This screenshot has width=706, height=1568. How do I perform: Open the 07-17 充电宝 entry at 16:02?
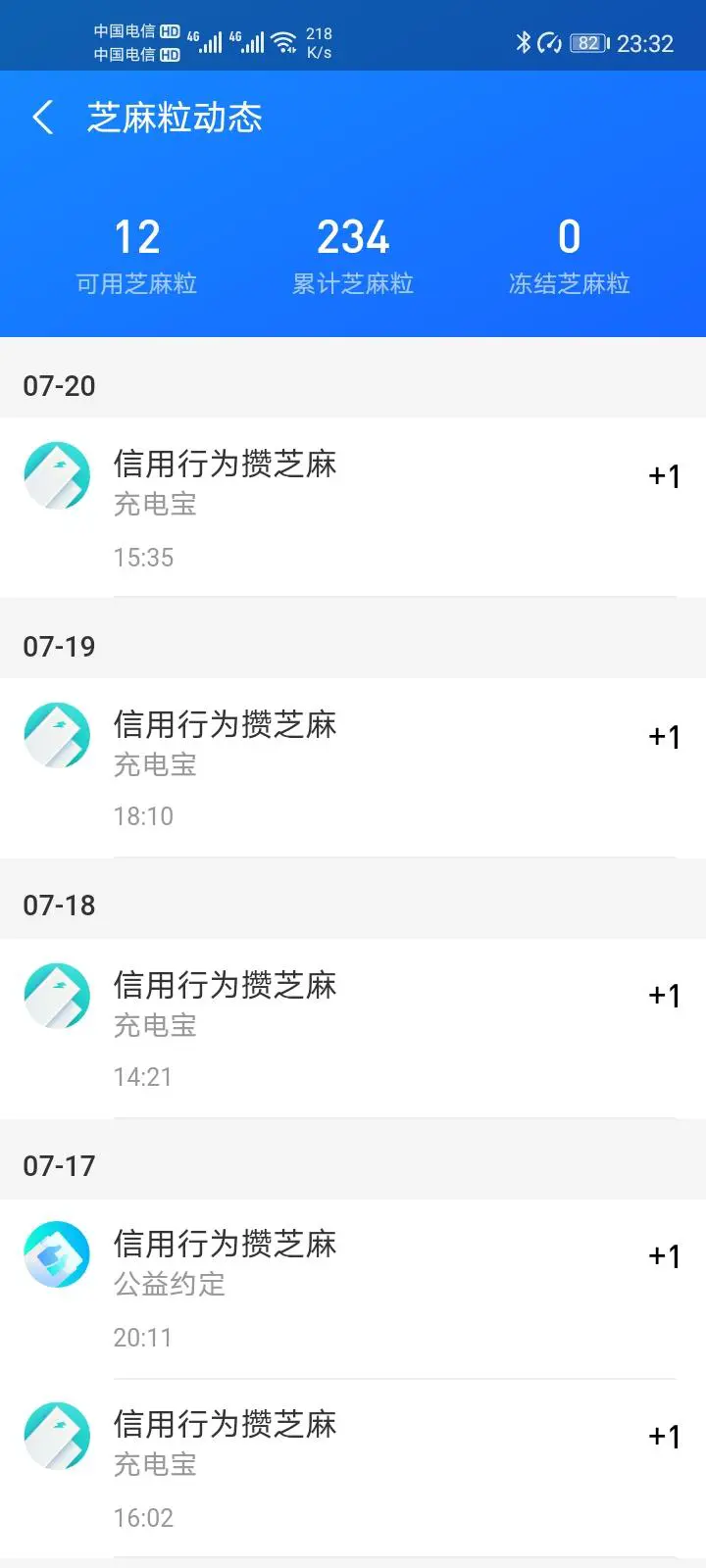(353, 1469)
